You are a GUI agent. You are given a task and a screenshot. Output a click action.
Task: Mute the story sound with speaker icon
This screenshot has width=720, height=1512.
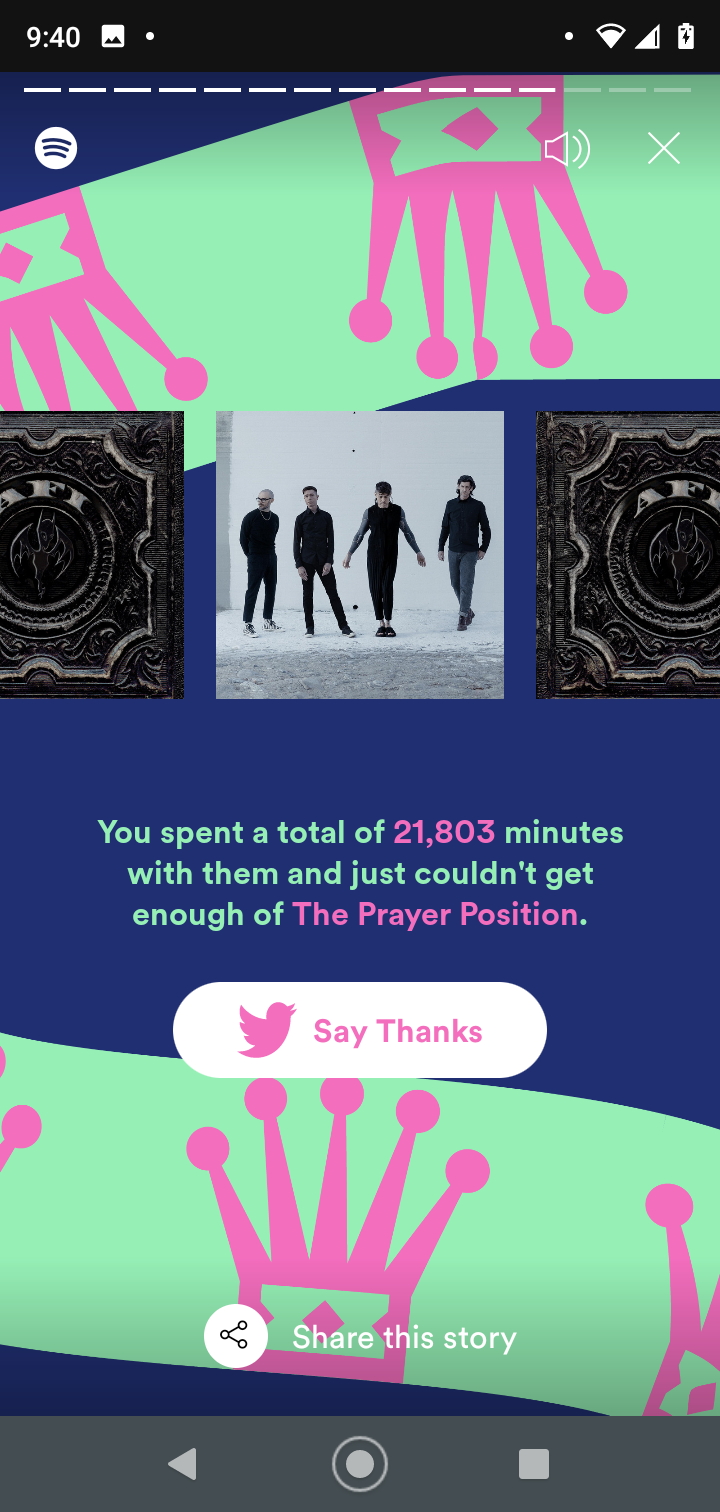pos(567,150)
